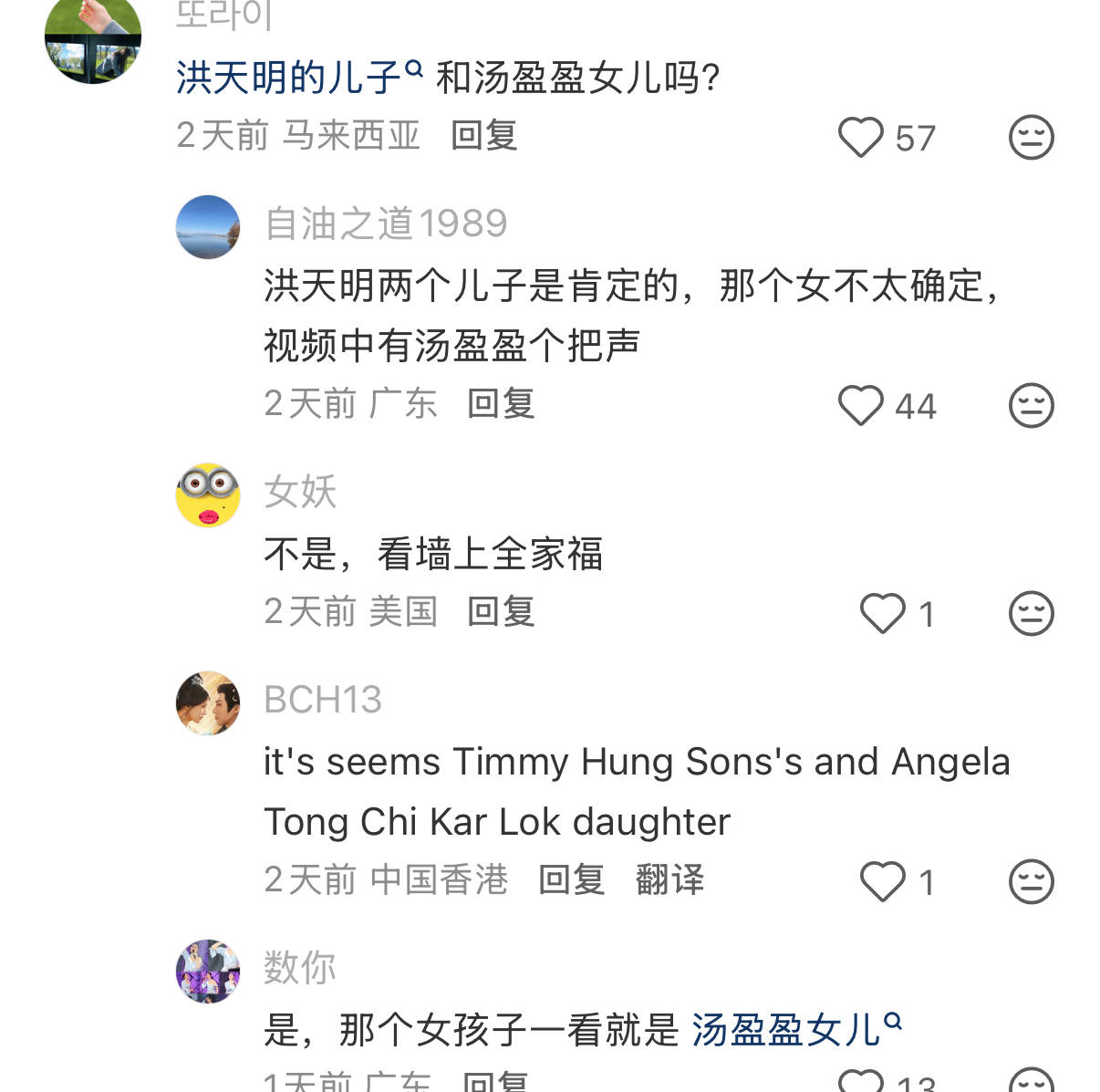The image size is (1100, 1092).
Task: Translate BCH13's English comment
Action: [669, 880]
